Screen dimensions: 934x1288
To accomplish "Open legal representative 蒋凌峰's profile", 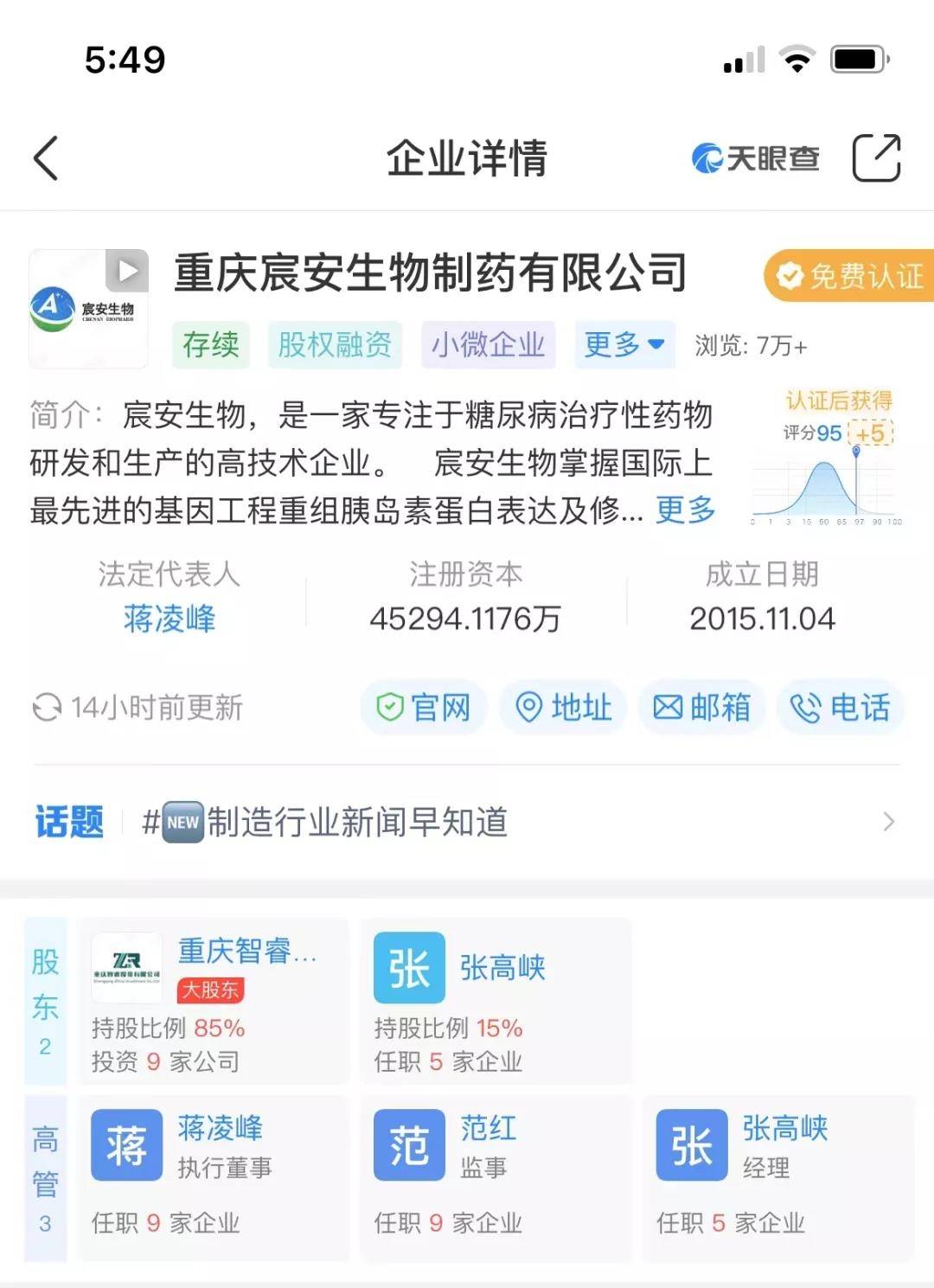I will [x=170, y=618].
